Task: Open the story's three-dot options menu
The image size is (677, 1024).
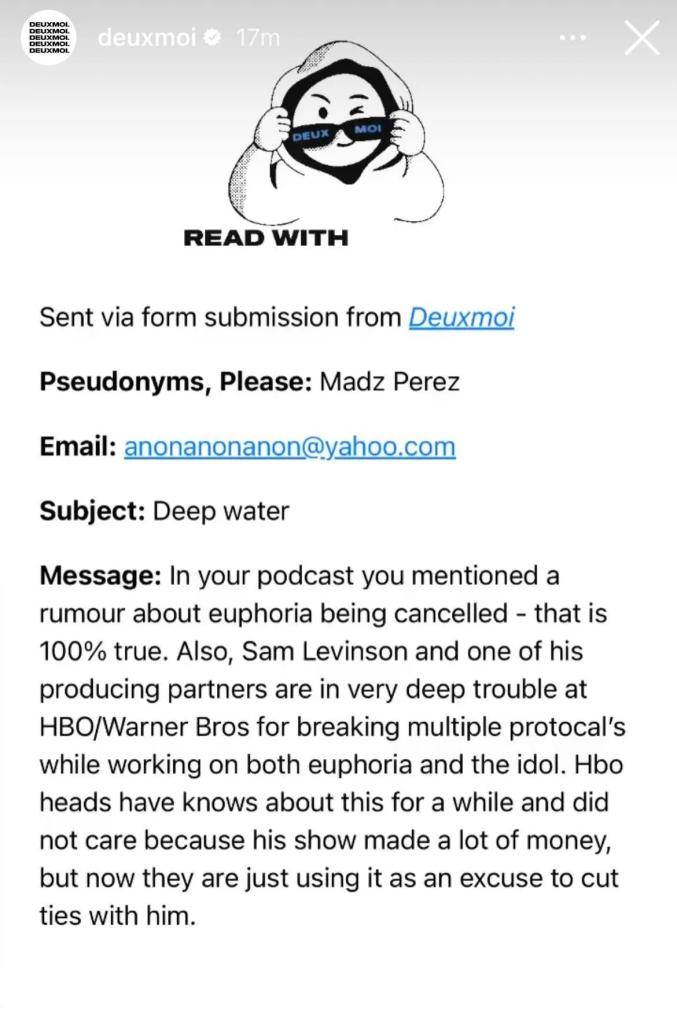Action: tap(572, 38)
